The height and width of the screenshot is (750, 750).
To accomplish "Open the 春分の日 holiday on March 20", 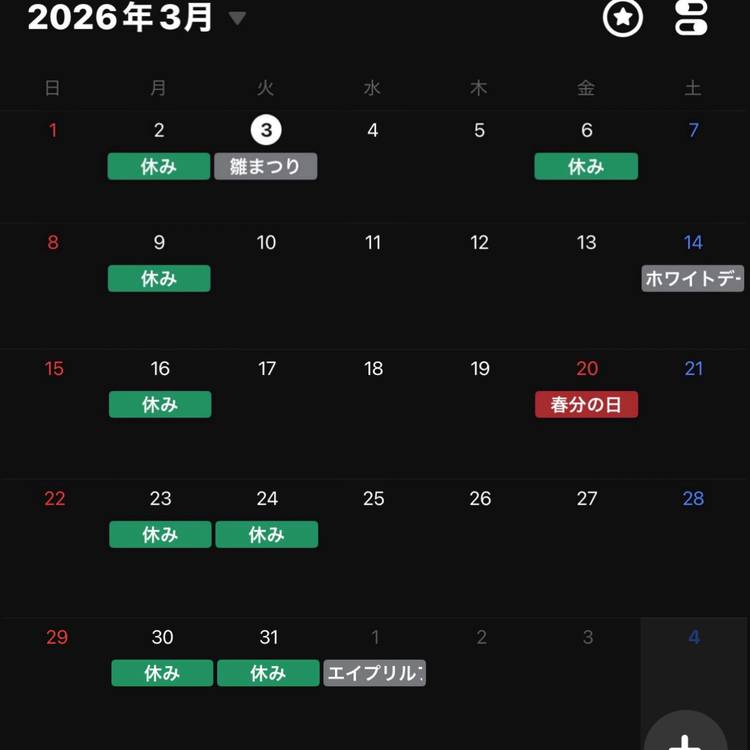I will pos(586,405).
